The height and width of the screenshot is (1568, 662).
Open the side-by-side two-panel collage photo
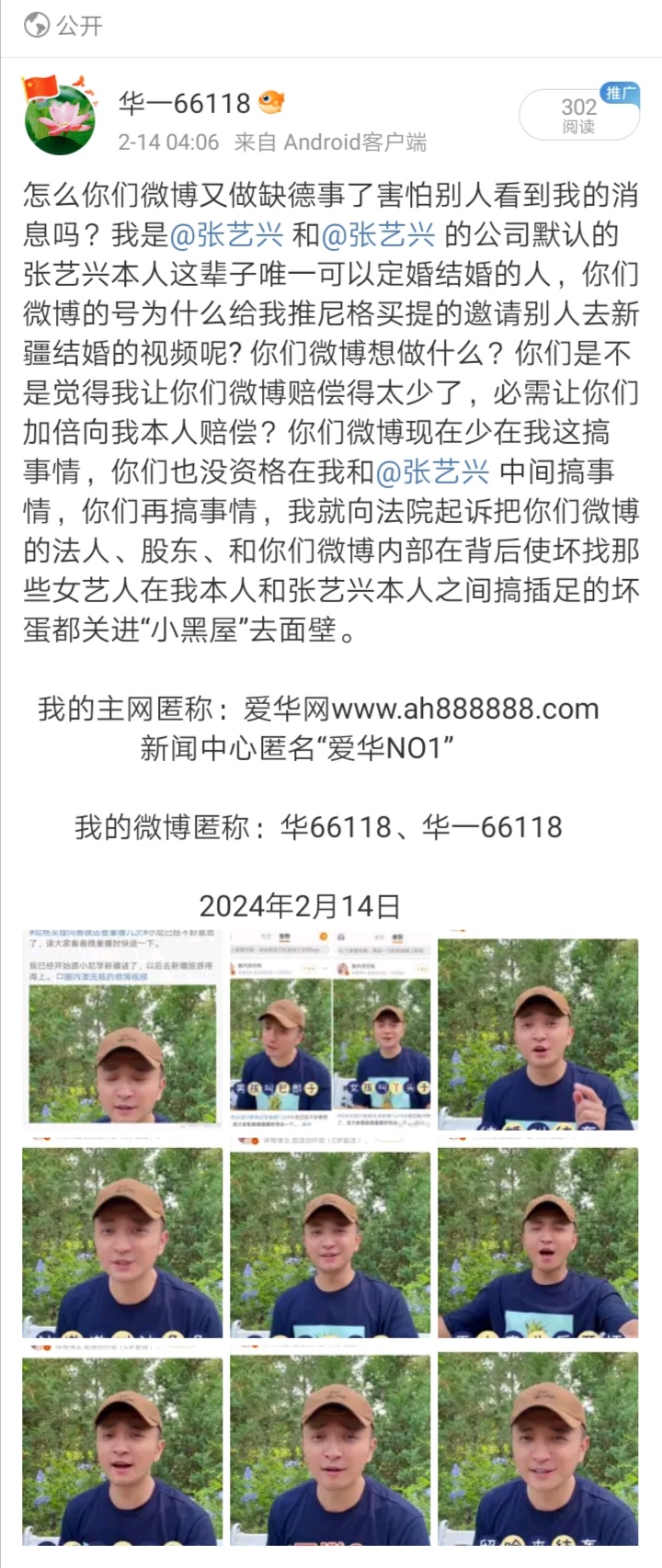coord(330,1031)
